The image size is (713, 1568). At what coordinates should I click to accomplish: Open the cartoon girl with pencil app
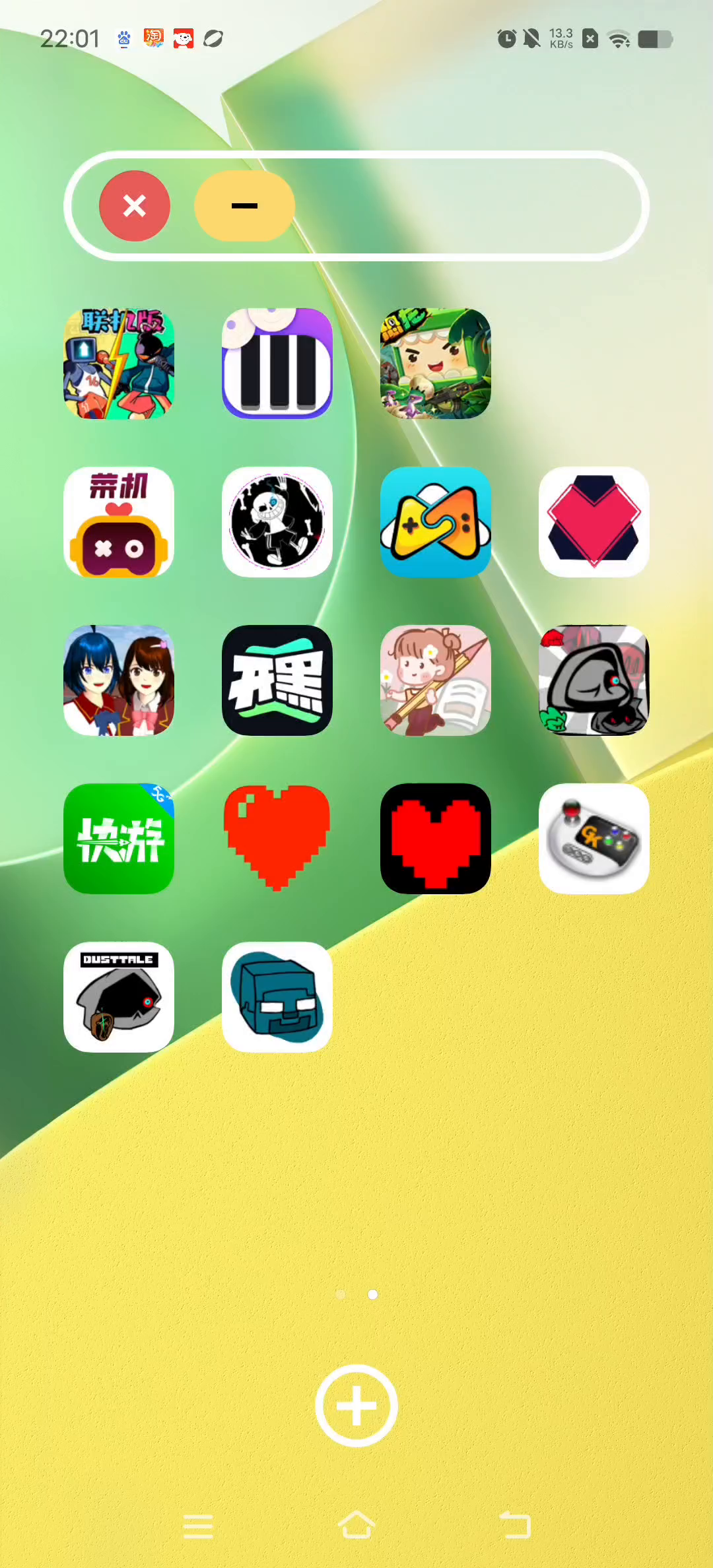pos(436,680)
